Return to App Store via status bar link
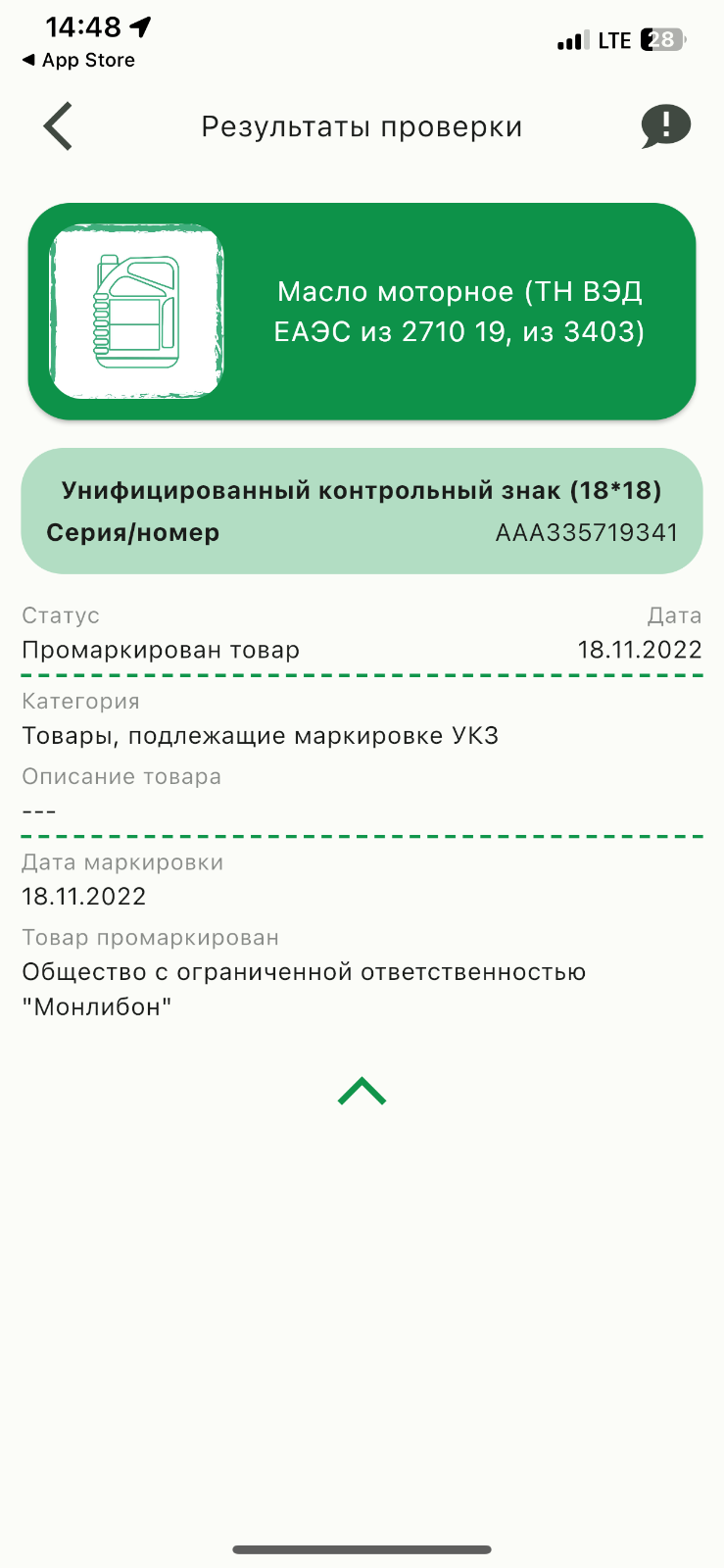The height and width of the screenshot is (1568, 724). pos(78,60)
